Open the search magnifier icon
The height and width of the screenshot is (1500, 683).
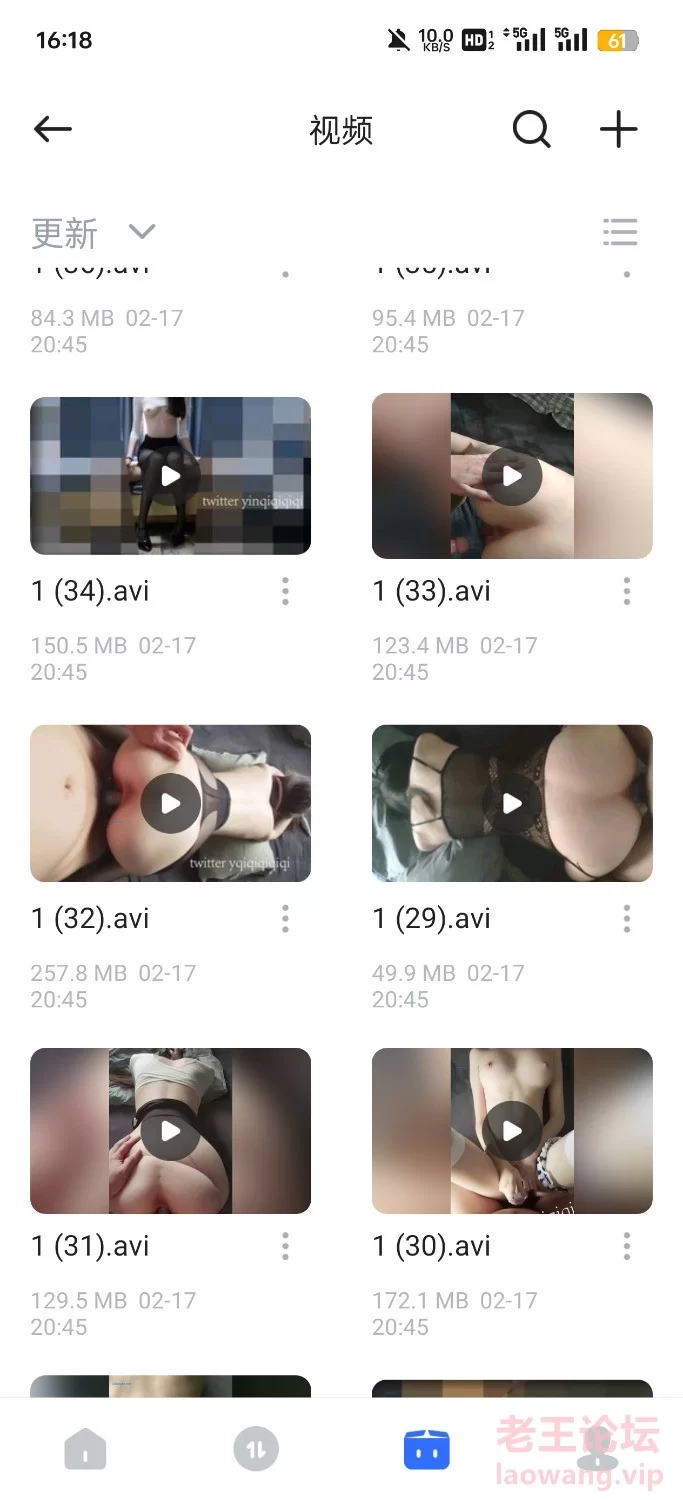click(531, 129)
